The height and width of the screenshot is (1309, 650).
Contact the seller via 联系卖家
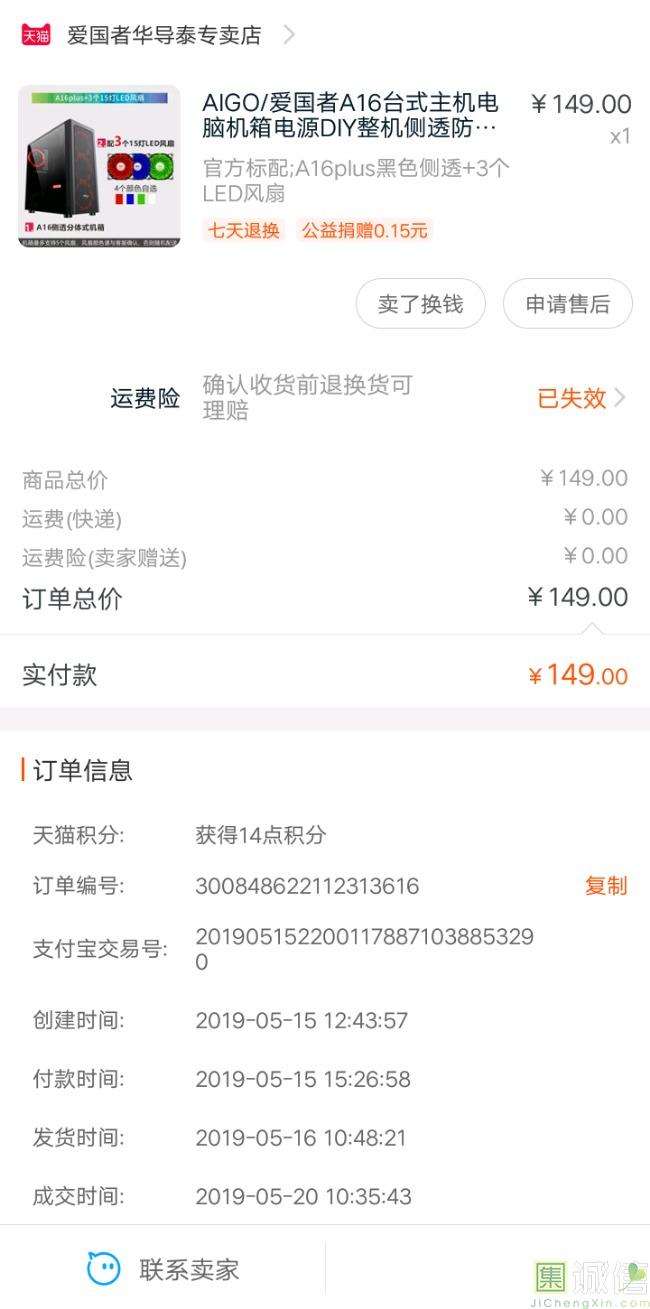click(163, 1269)
